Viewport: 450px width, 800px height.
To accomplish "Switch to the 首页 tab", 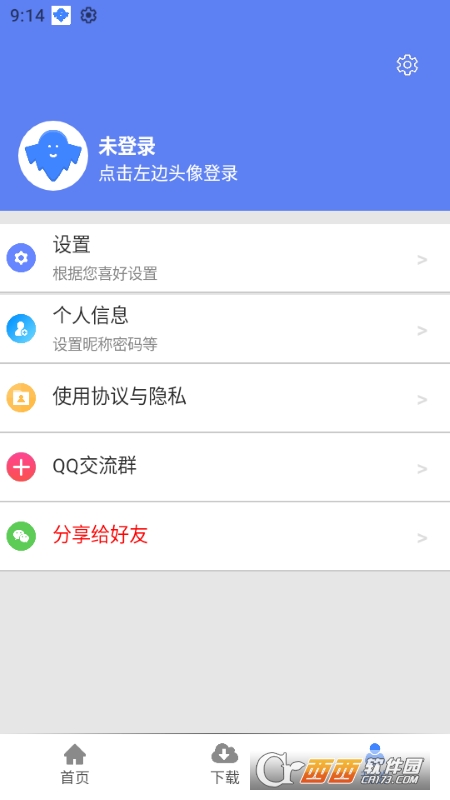I will [75, 764].
